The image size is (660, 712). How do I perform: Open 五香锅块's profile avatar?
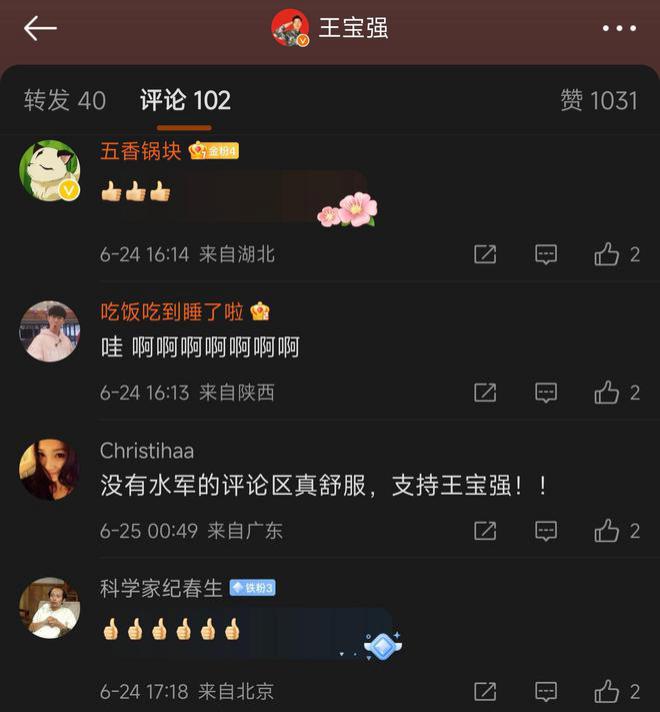click(x=49, y=171)
